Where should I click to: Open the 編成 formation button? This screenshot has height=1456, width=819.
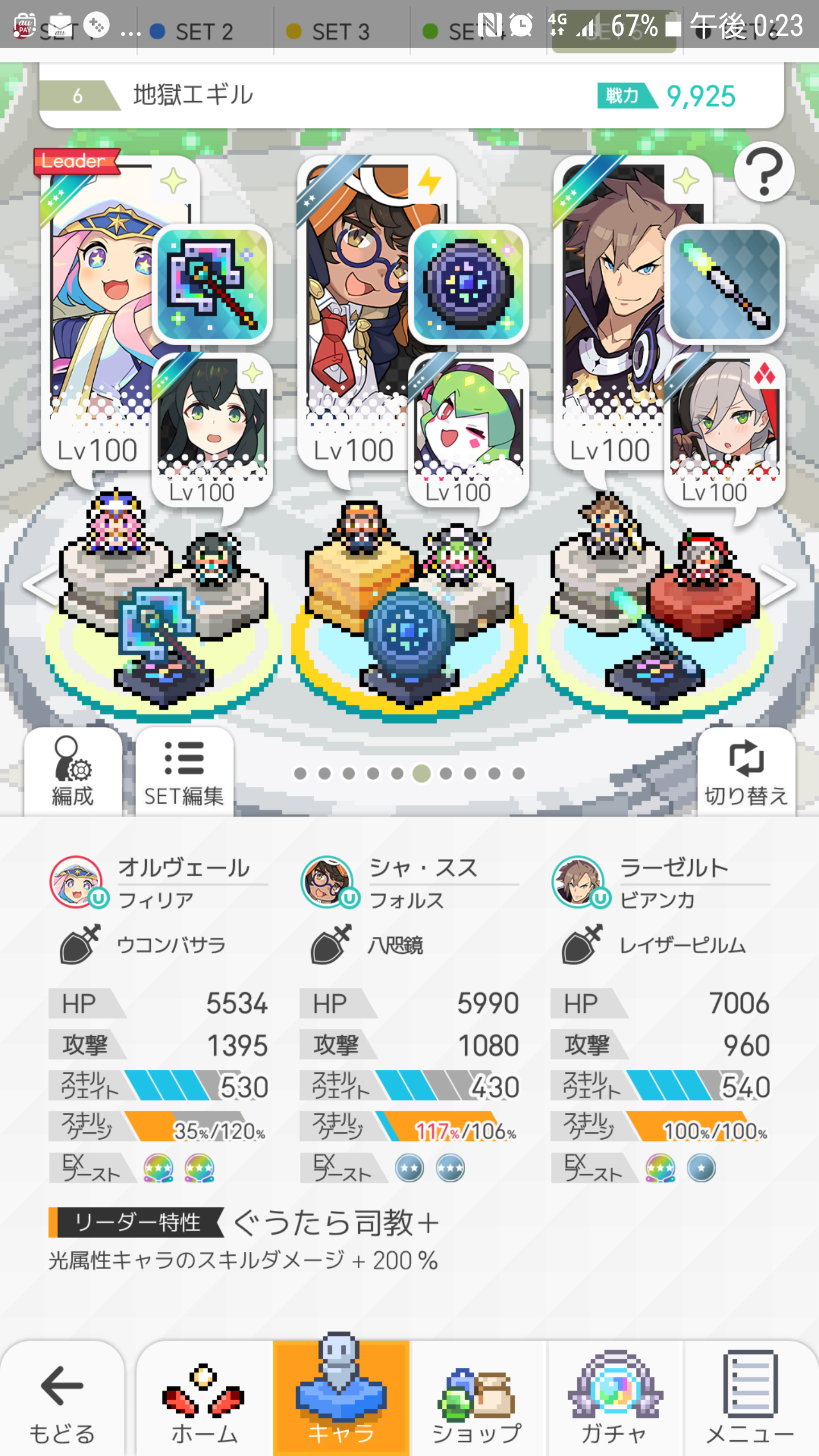coord(73,772)
